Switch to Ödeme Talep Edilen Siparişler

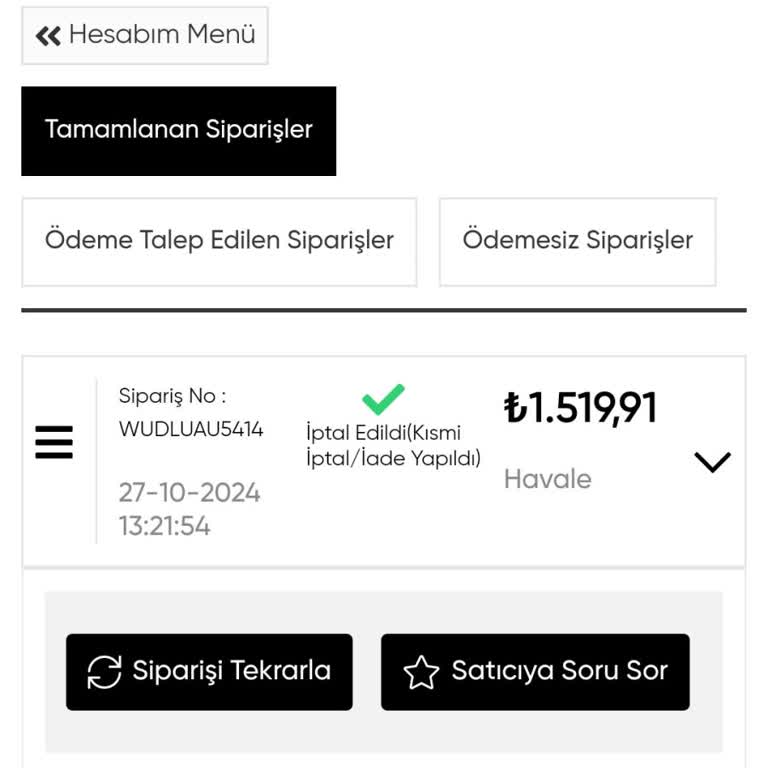pyautogui.click(x=219, y=241)
